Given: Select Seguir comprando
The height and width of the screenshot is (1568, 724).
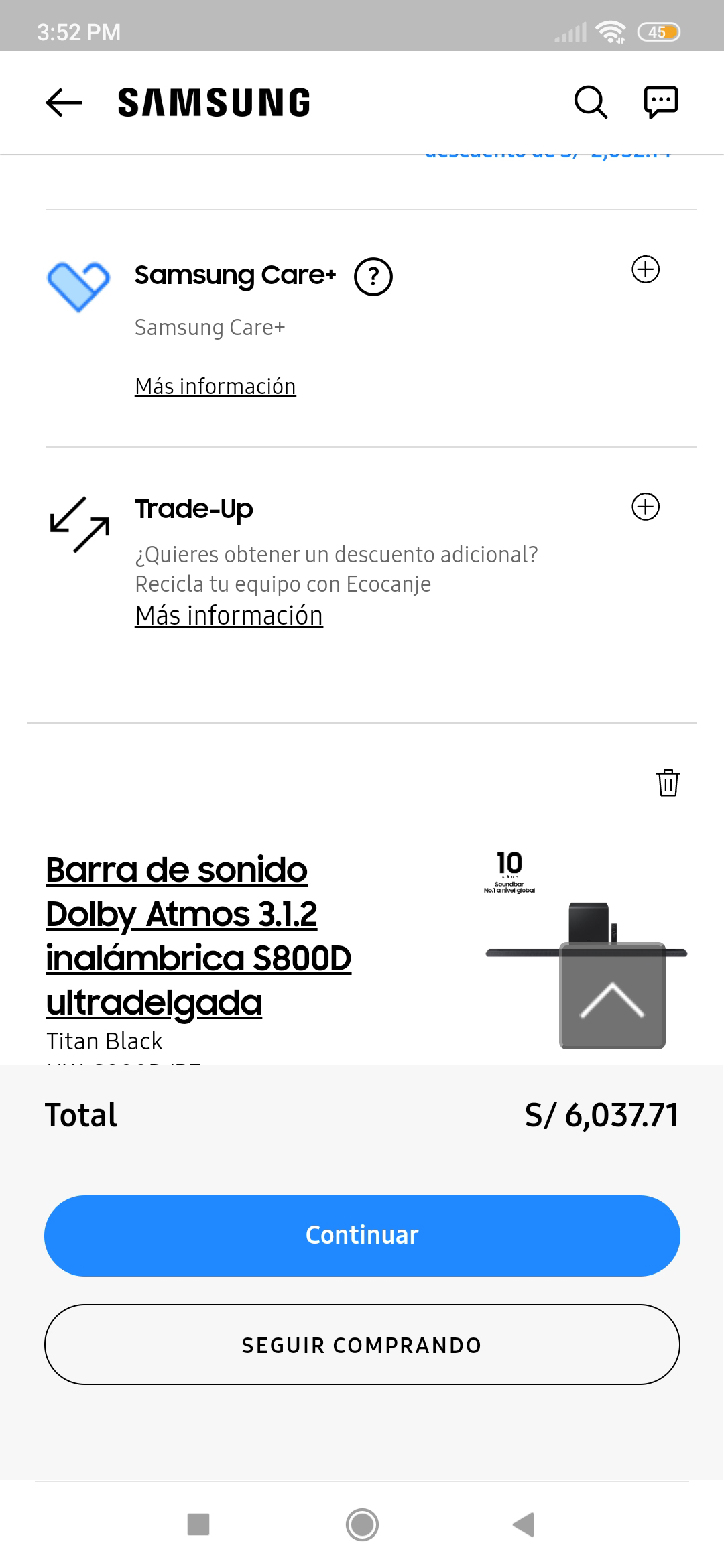Looking at the screenshot, I should pos(362,1345).
